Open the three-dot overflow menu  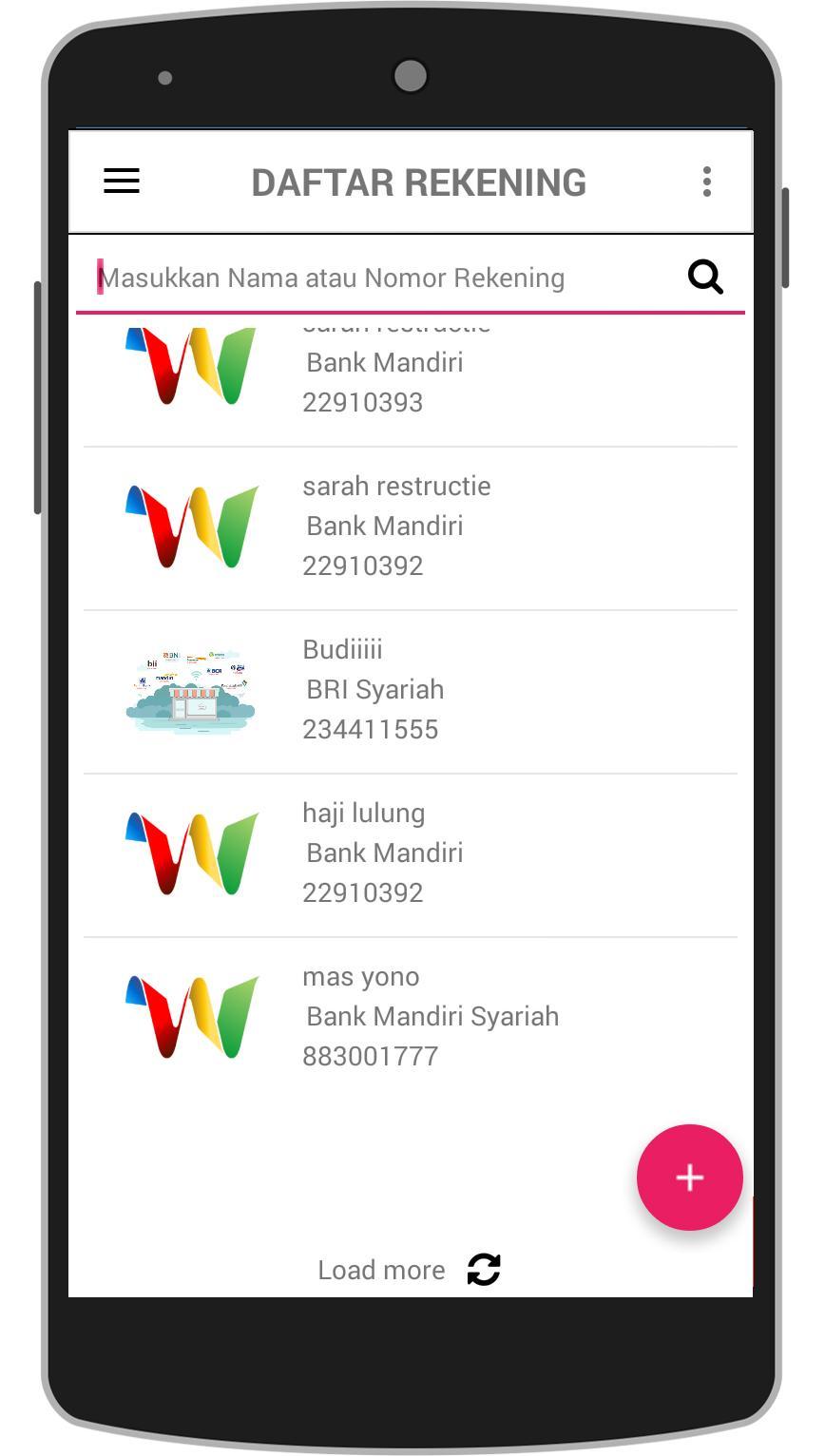pyautogui.click(x=707, y=182)
